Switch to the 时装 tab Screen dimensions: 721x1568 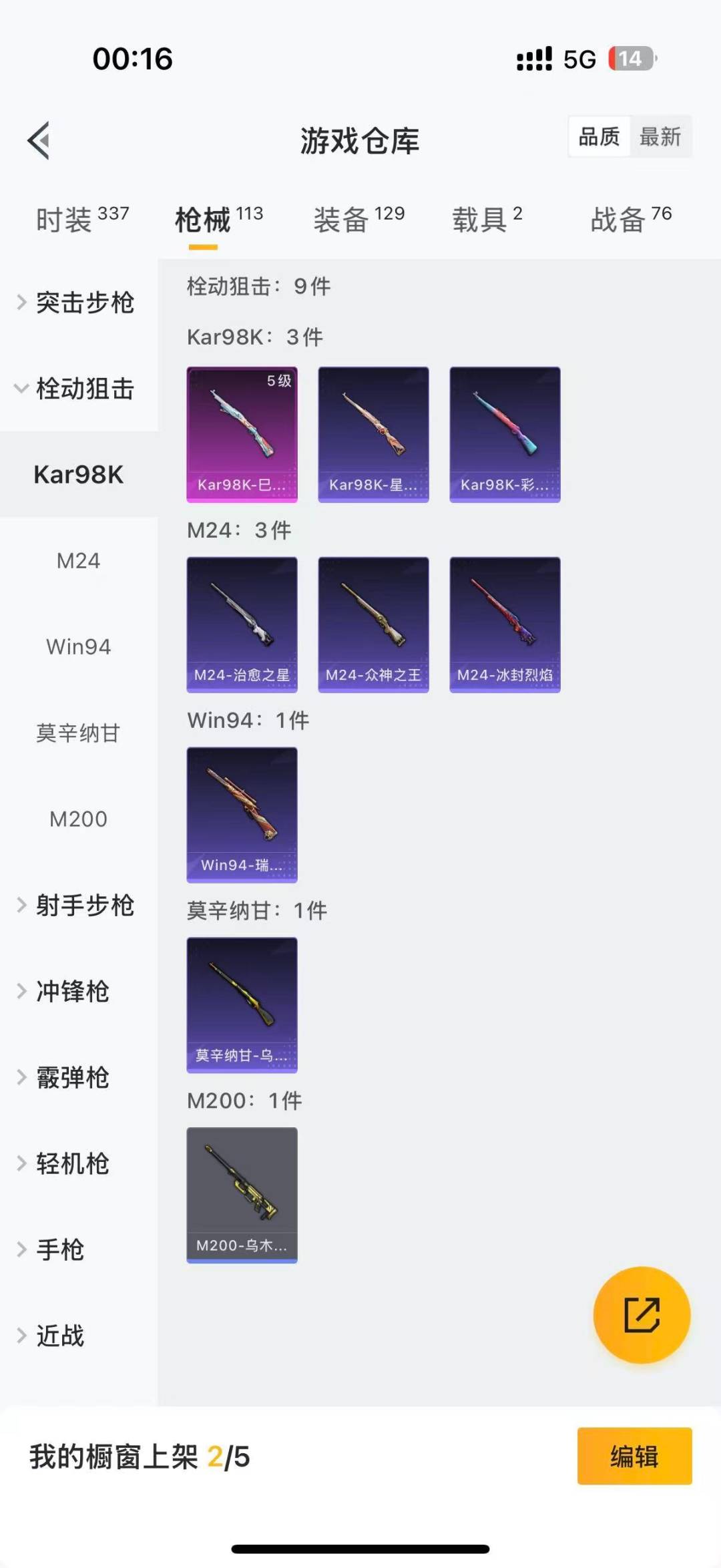pyautogui.click(x=81, y=220)
